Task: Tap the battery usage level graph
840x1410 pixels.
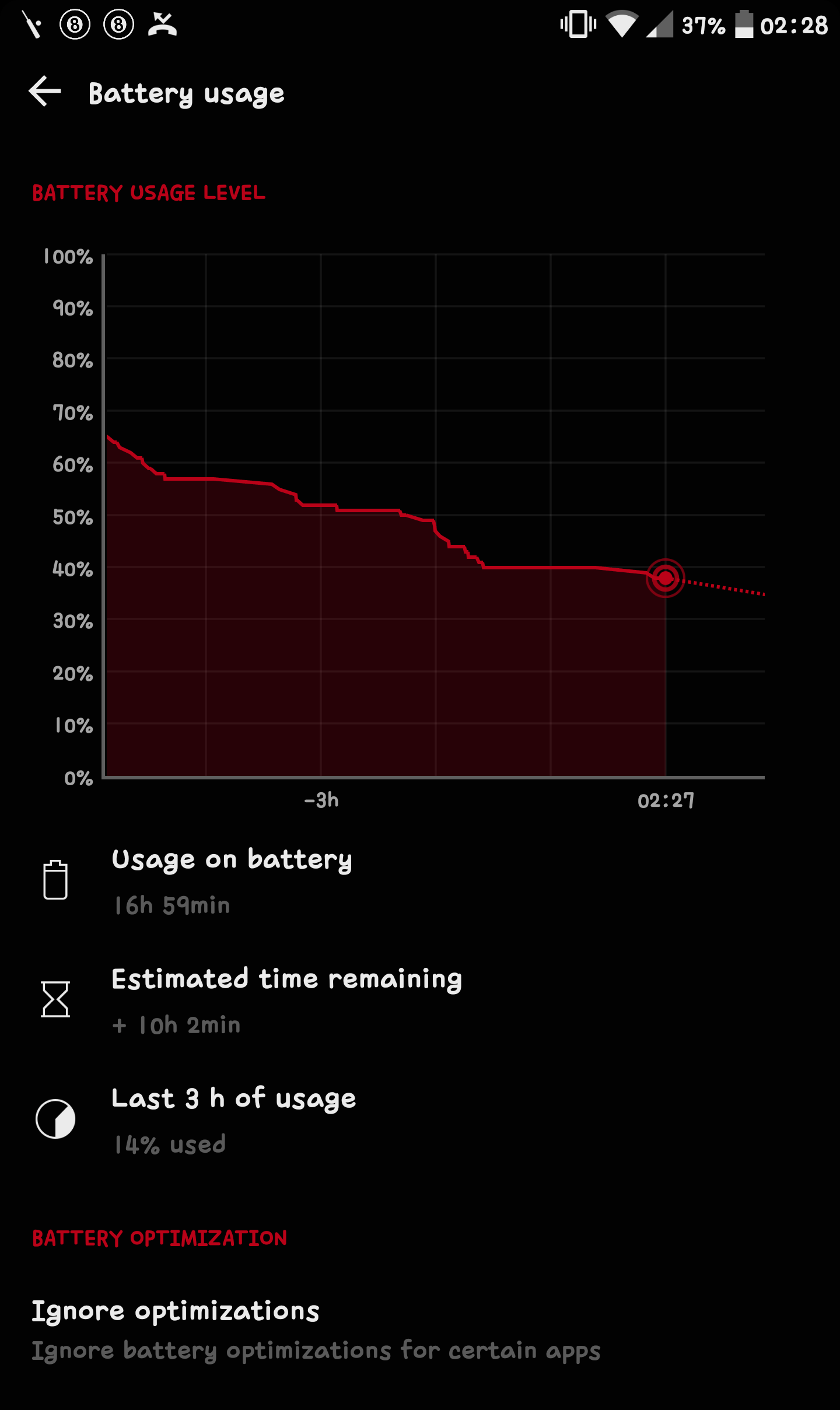Action: (433, 516)
